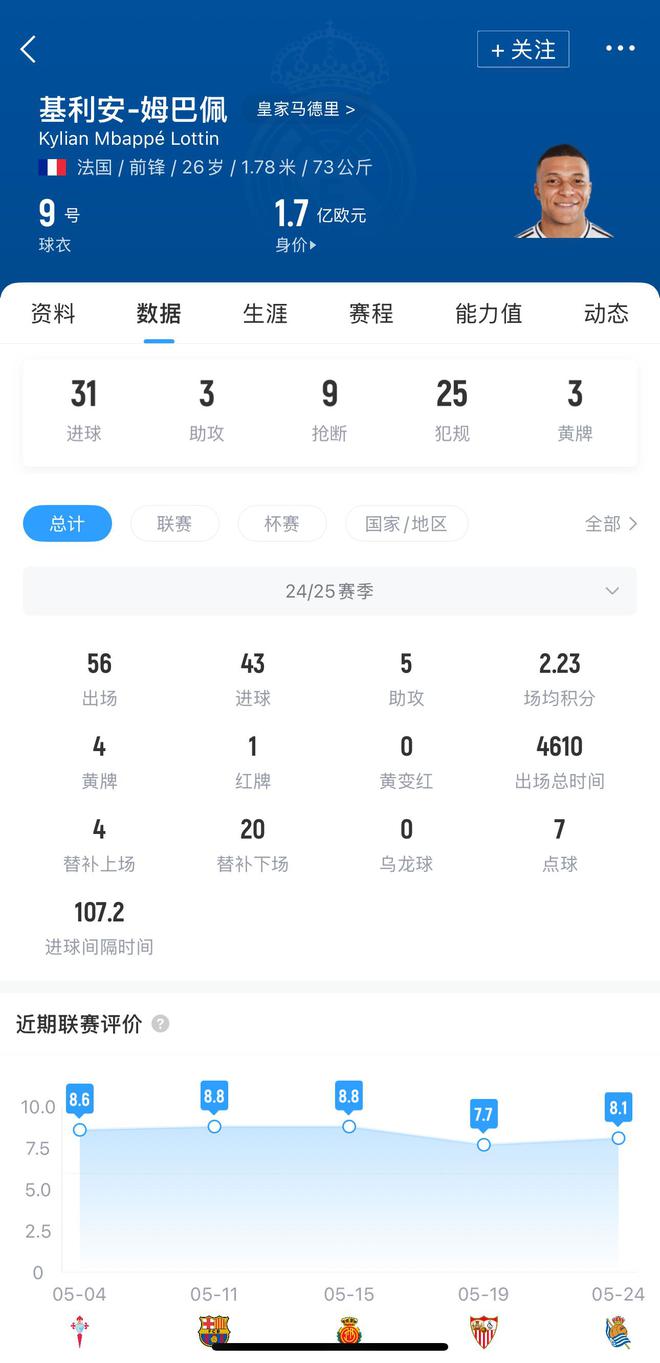View 身价 market value details
Image resolution: width=660 pixels, height=1363 pixels.
(x=296, y=244)
